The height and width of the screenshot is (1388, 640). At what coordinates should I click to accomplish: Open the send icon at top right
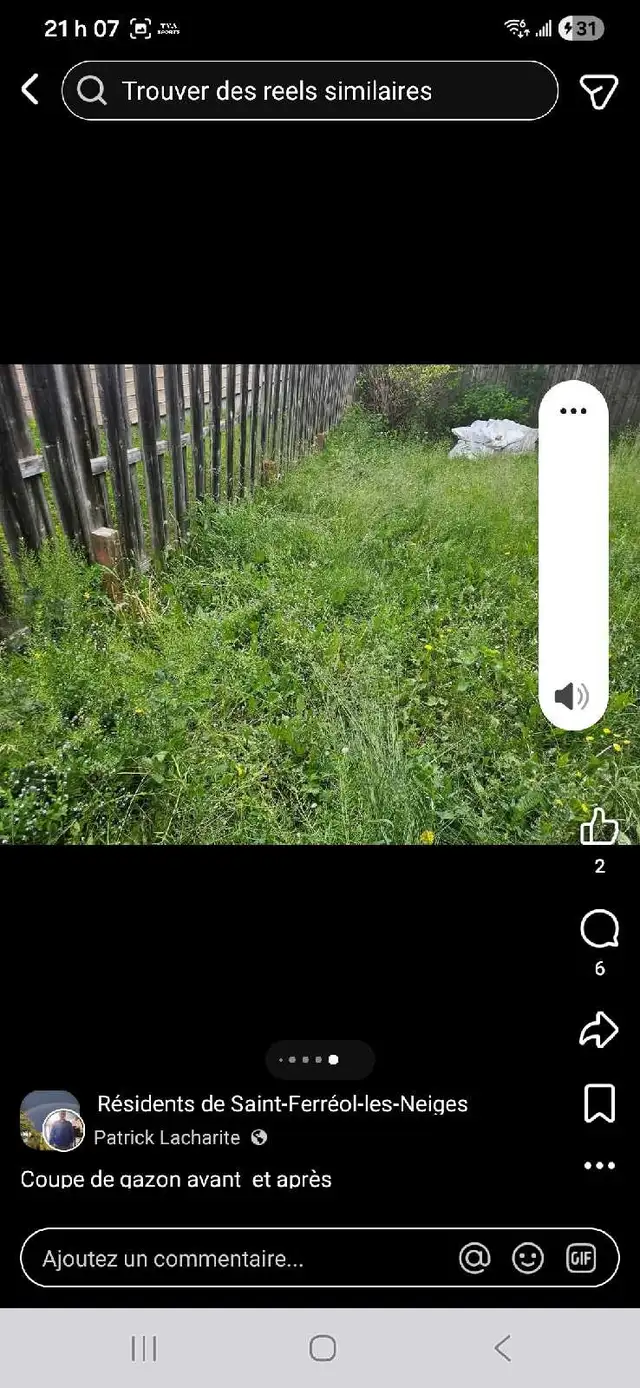pos(598,91)
